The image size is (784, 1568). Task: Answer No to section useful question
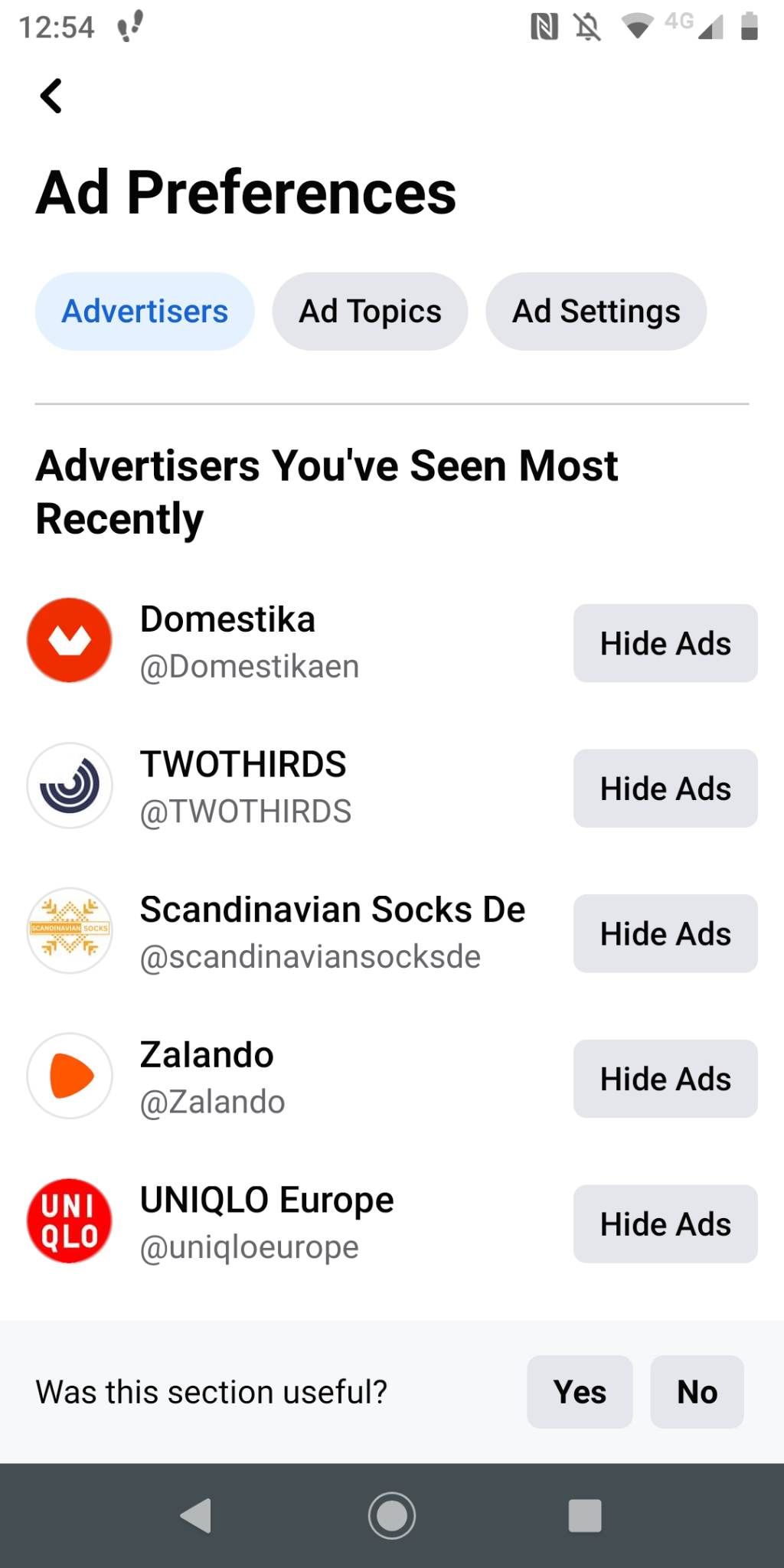coord(697,1392)
